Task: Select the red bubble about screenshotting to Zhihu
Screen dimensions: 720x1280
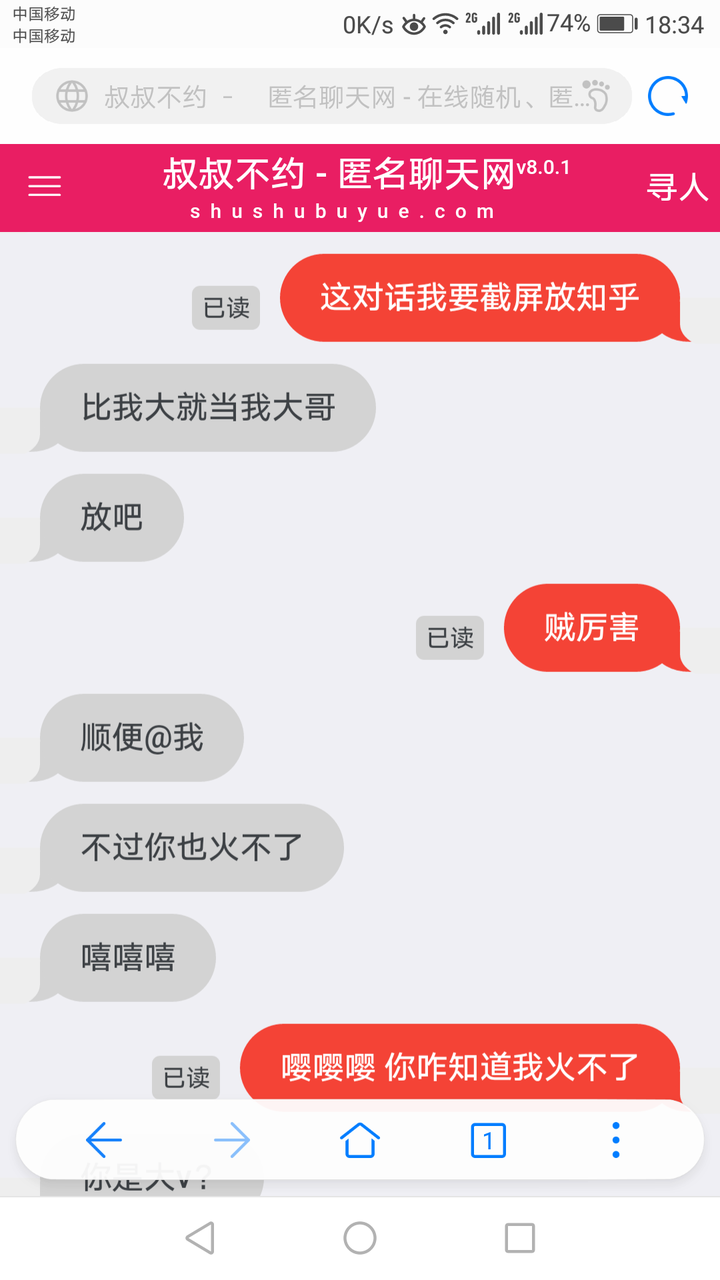Action: (x=485, y=298)
